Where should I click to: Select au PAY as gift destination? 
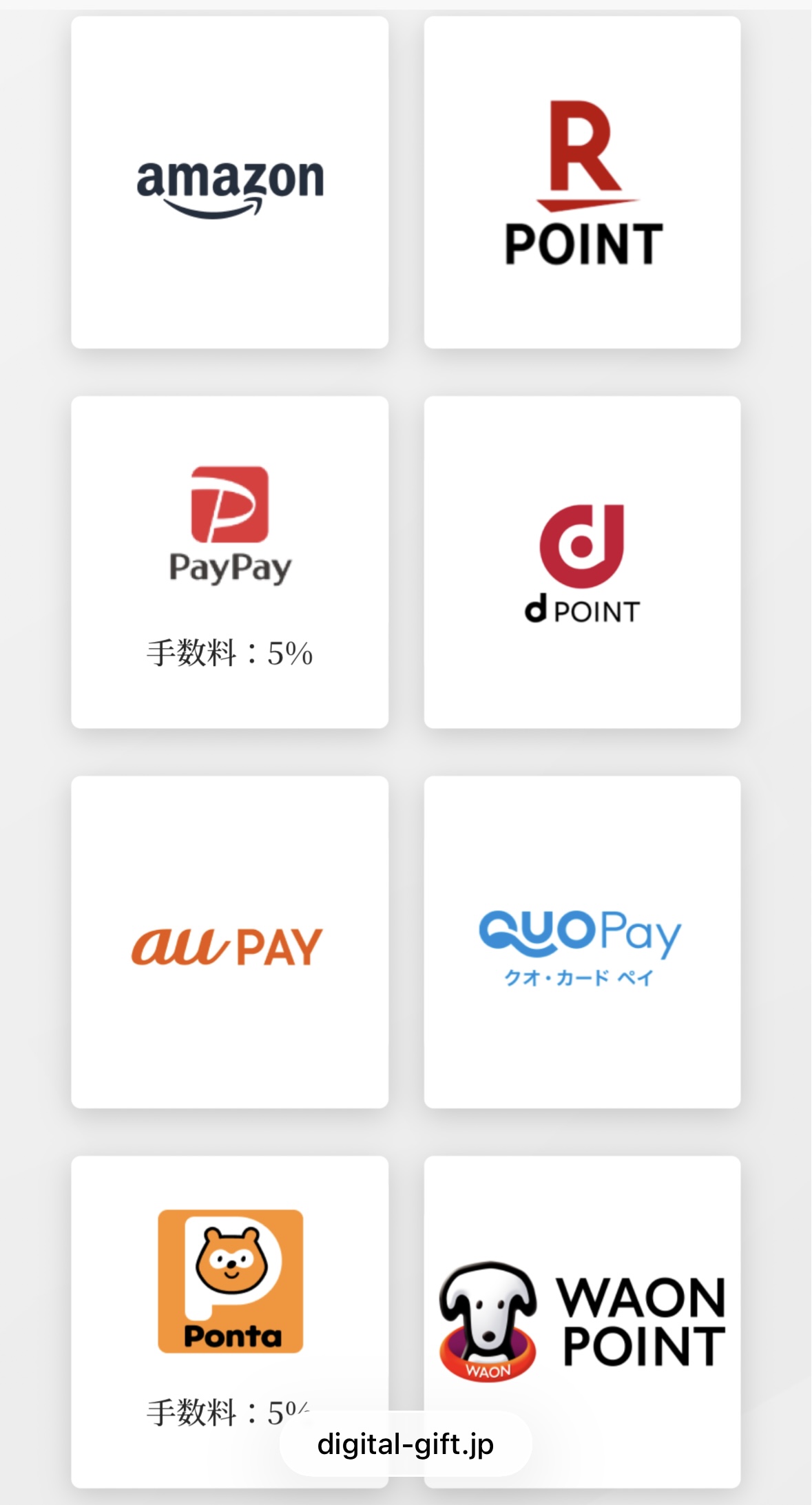[x=229, y=942]
